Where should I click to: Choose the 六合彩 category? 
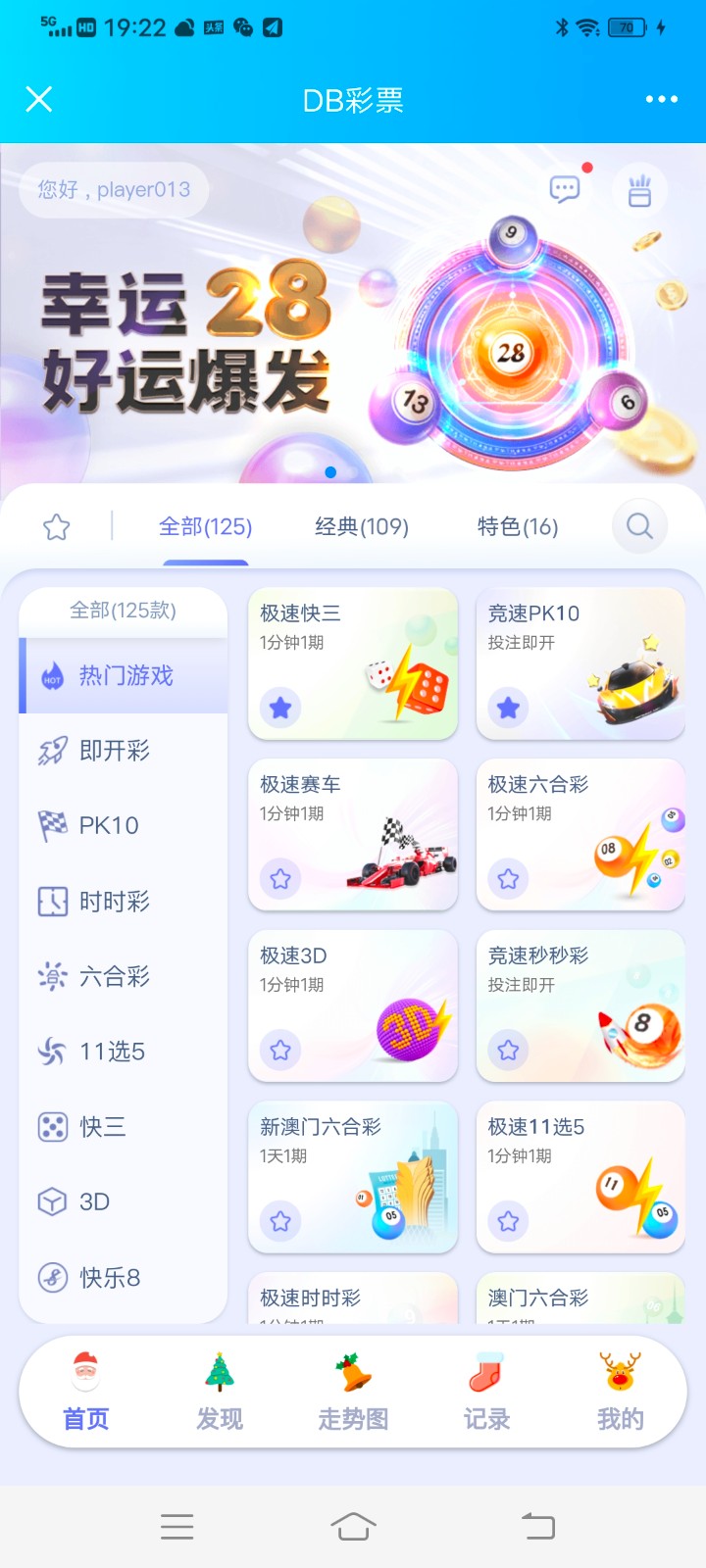tap(115, 976)
